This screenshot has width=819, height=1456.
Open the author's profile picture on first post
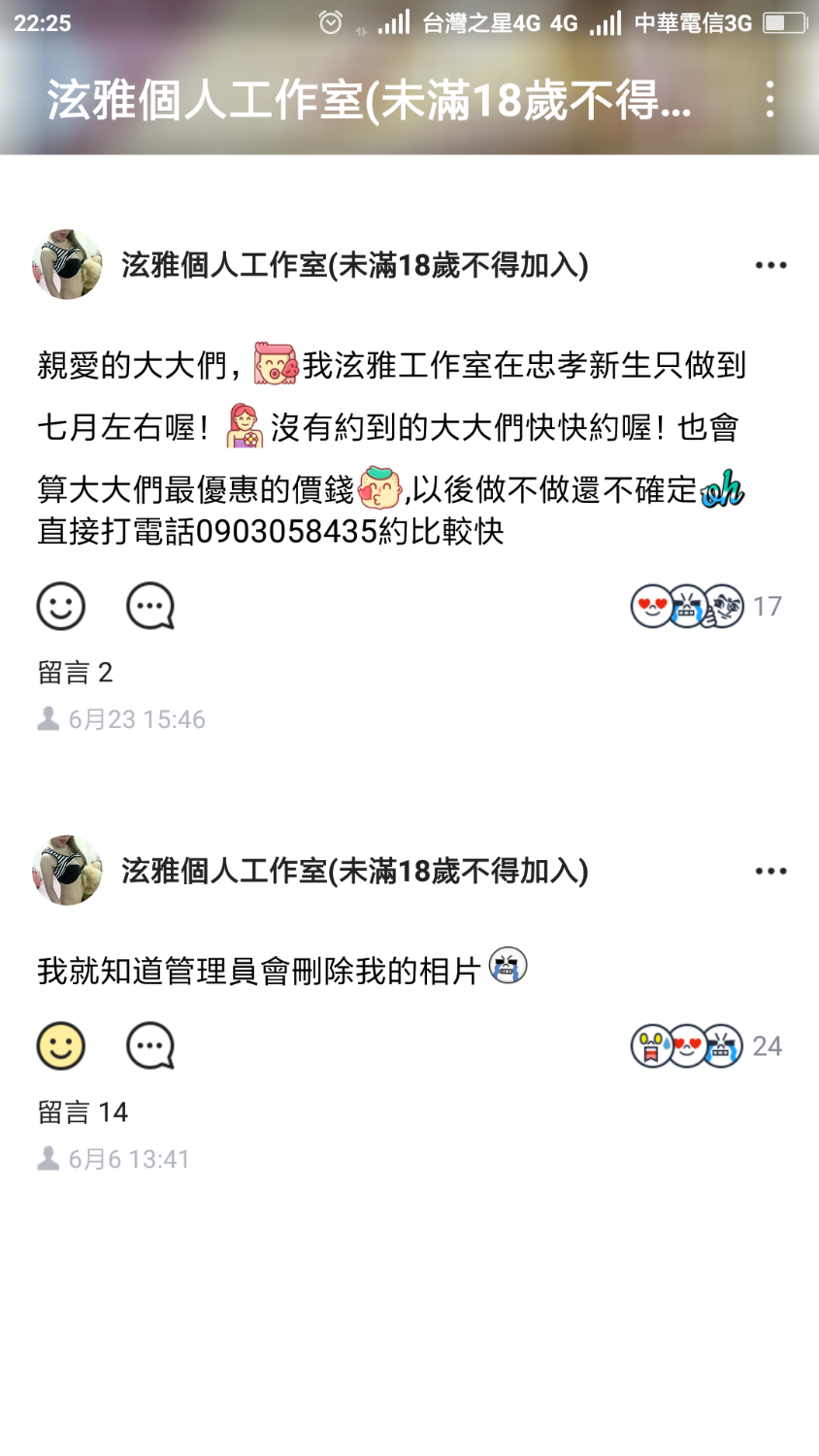(67, 265)
